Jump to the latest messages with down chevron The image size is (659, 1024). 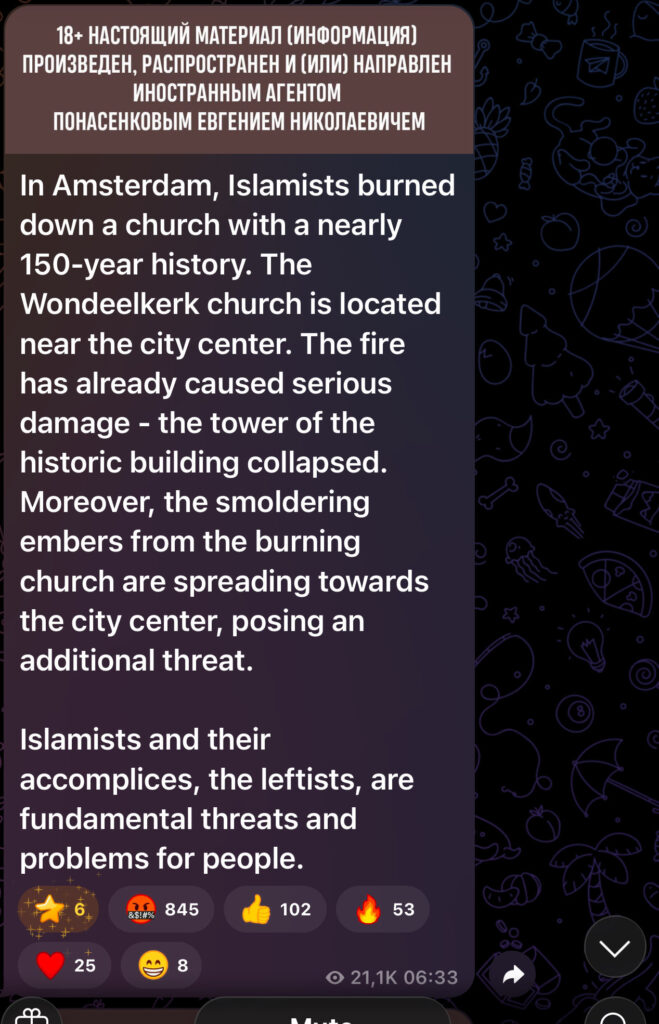pos(614,946)
